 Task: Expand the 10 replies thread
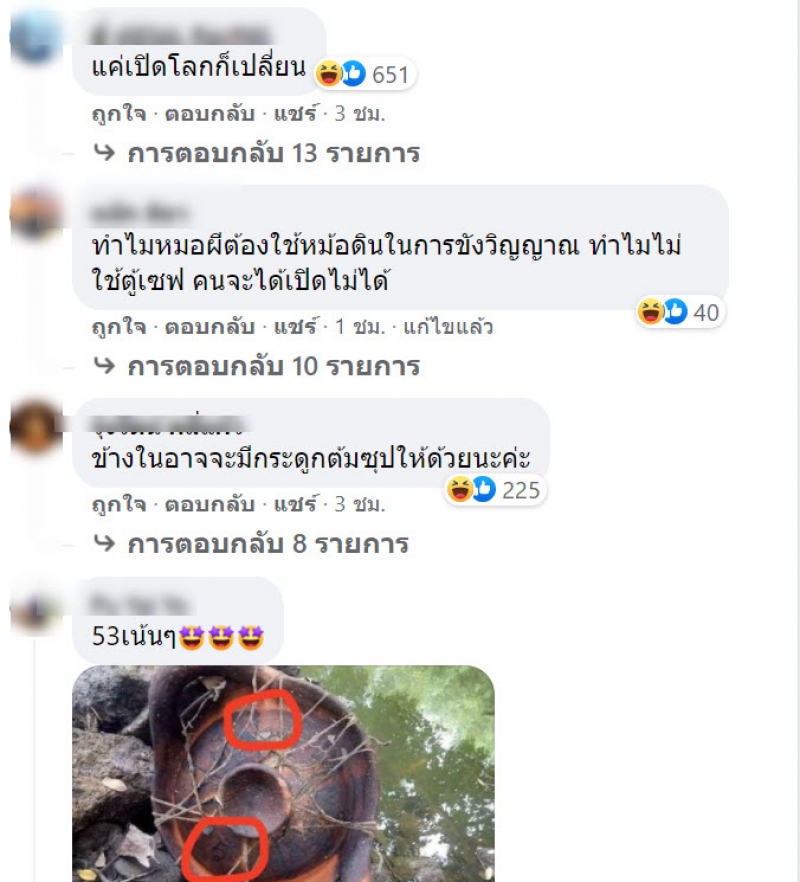pos(272,366)
